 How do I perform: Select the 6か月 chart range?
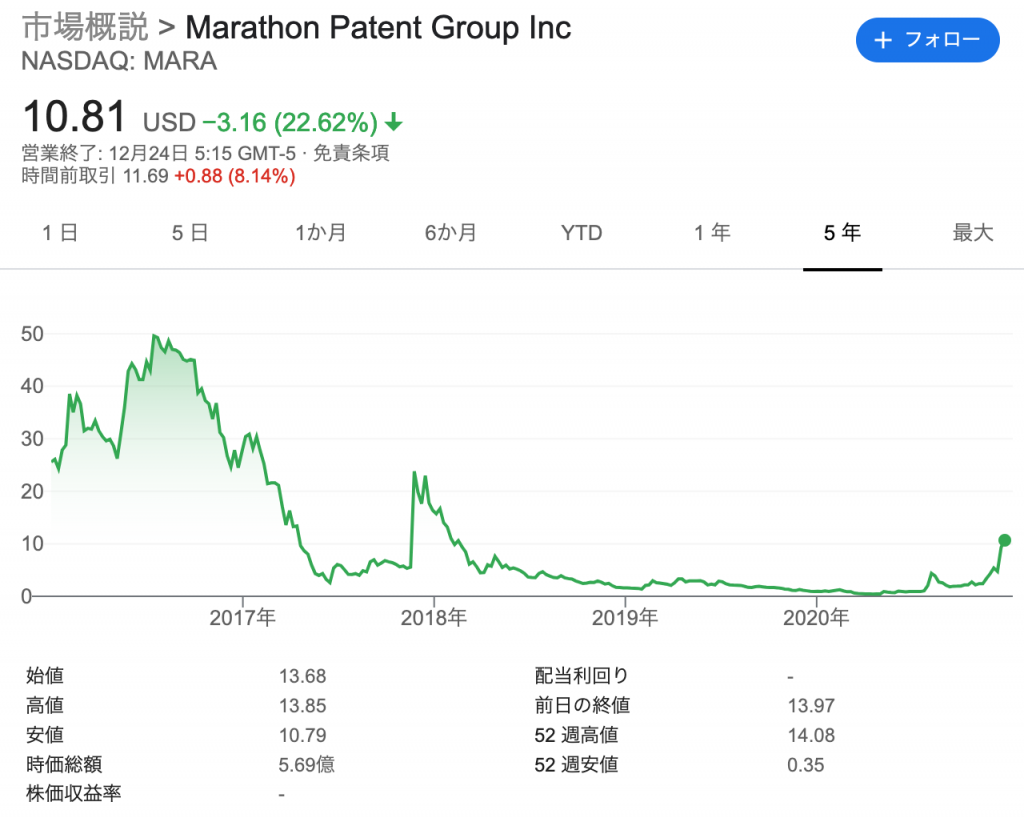pos(451,233)
